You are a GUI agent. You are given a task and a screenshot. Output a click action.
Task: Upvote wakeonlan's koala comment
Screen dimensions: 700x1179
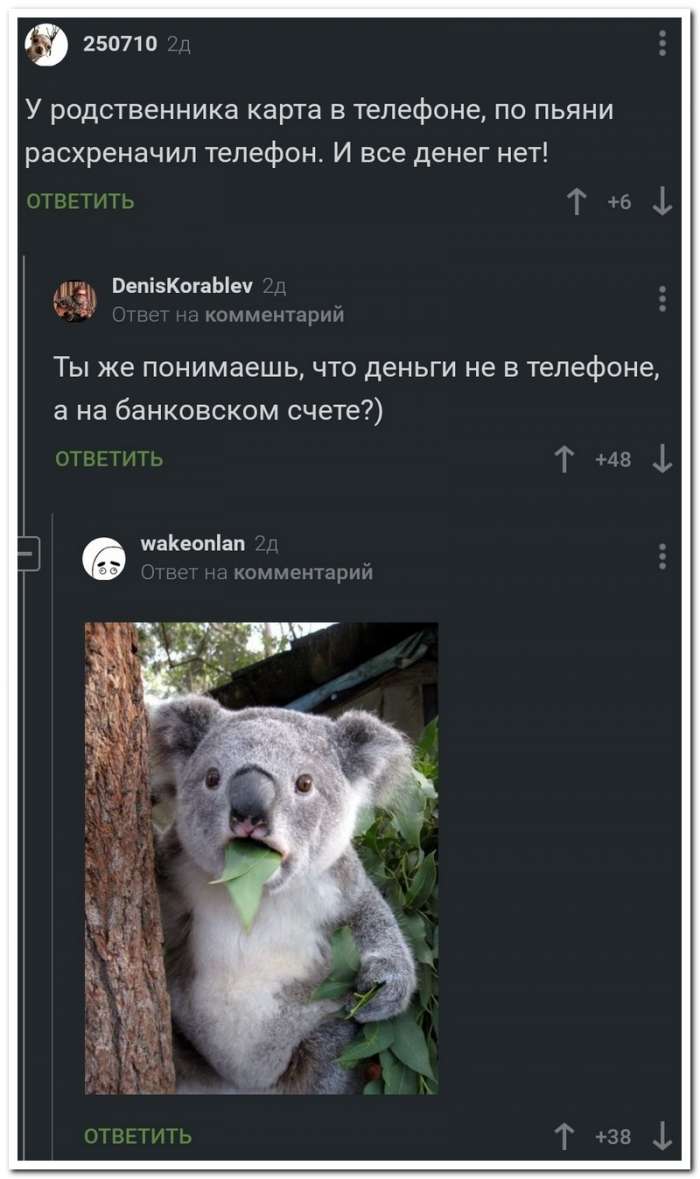click(564, 1136)
